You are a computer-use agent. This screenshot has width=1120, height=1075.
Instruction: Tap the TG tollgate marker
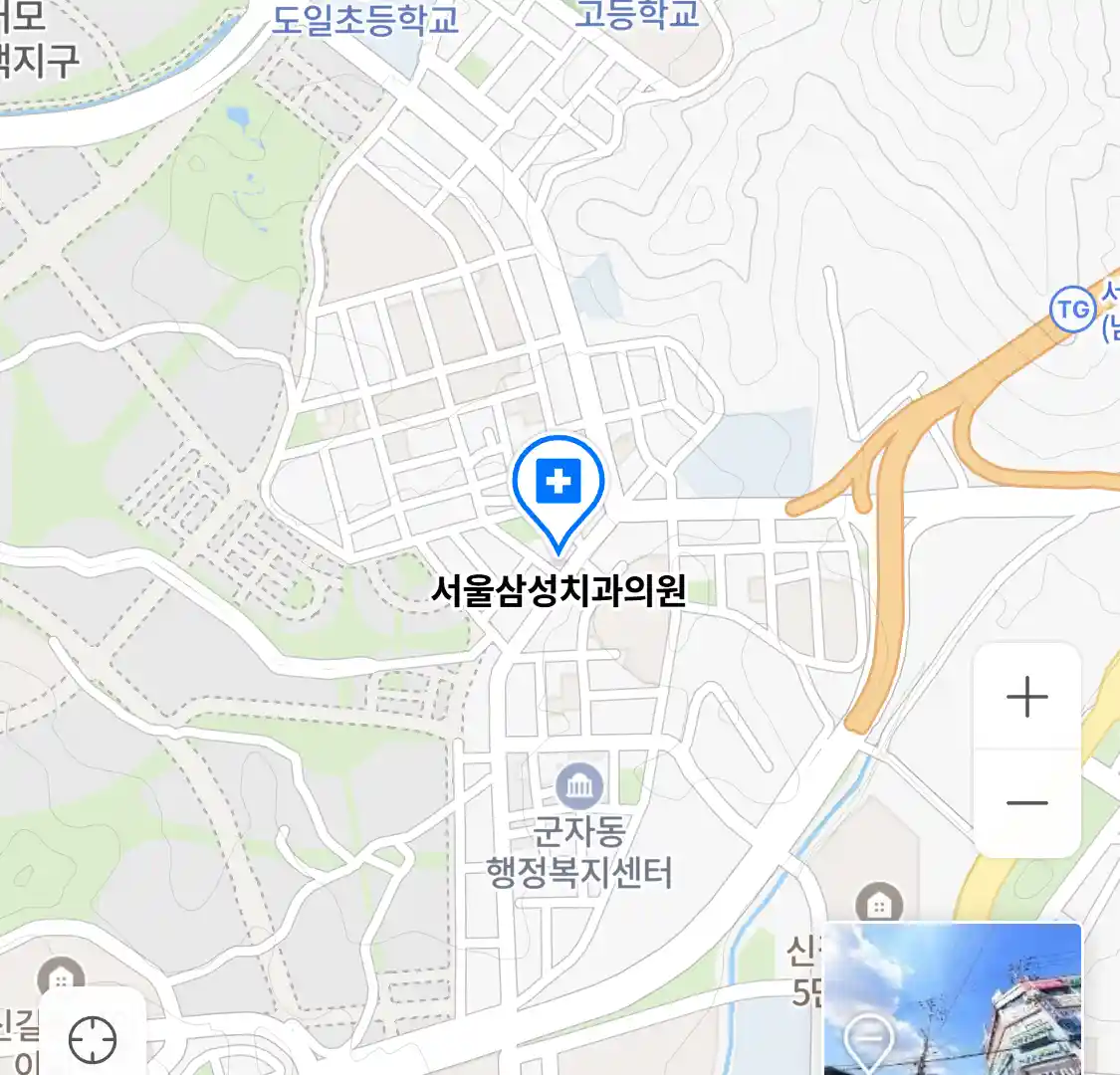click(x=1072, y=311)
